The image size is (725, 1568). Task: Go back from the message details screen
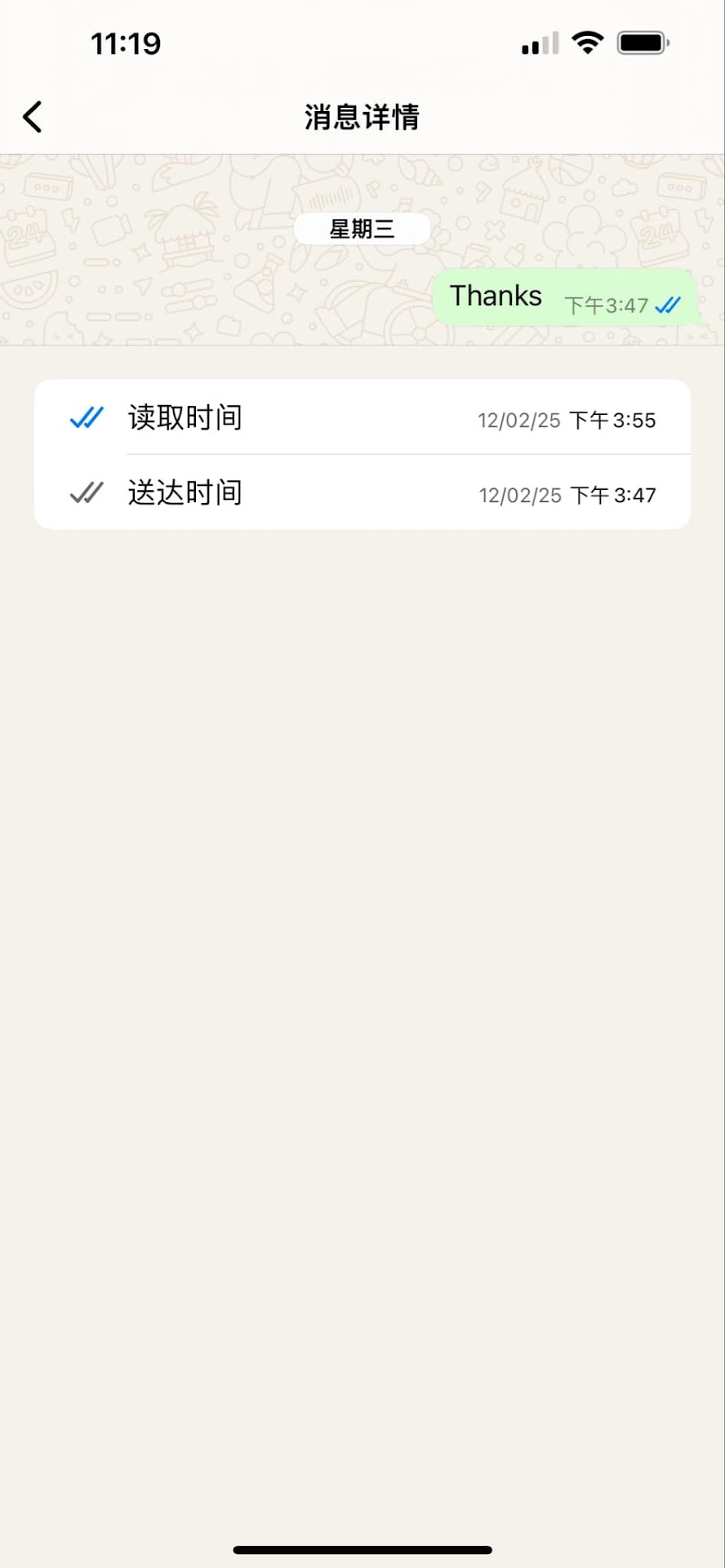pyautogui.click(x=33, y=117)
